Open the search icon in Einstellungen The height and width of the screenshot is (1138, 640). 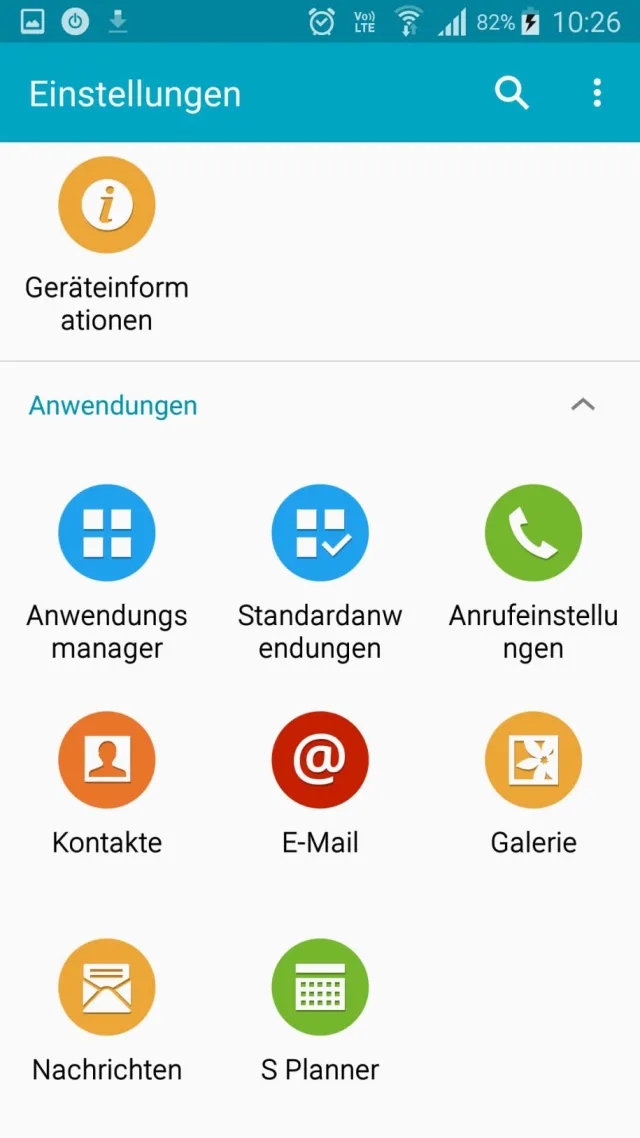(x=511, y=93)
